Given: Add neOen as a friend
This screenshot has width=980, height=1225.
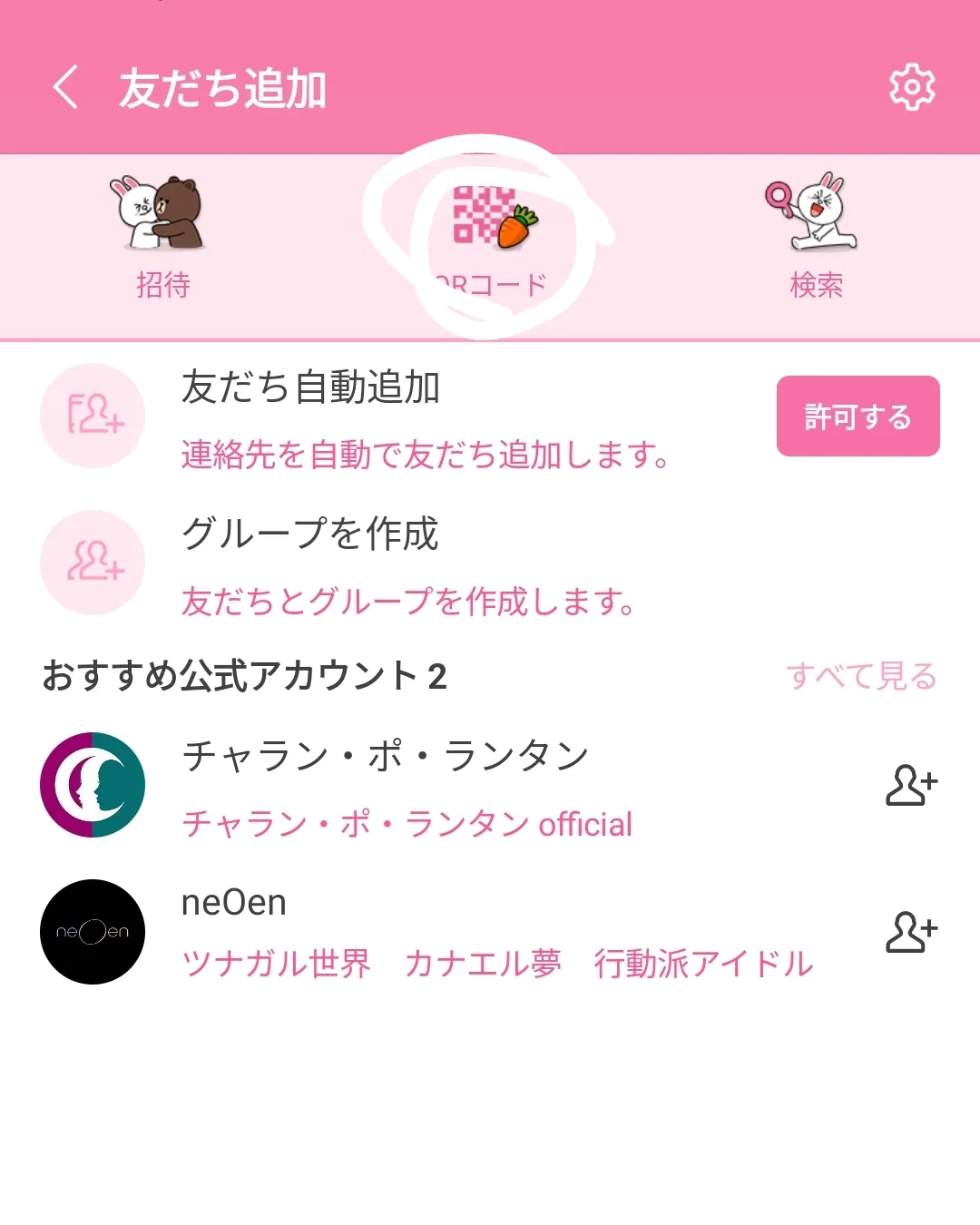Looking at the screenshot, I should 911,932.
